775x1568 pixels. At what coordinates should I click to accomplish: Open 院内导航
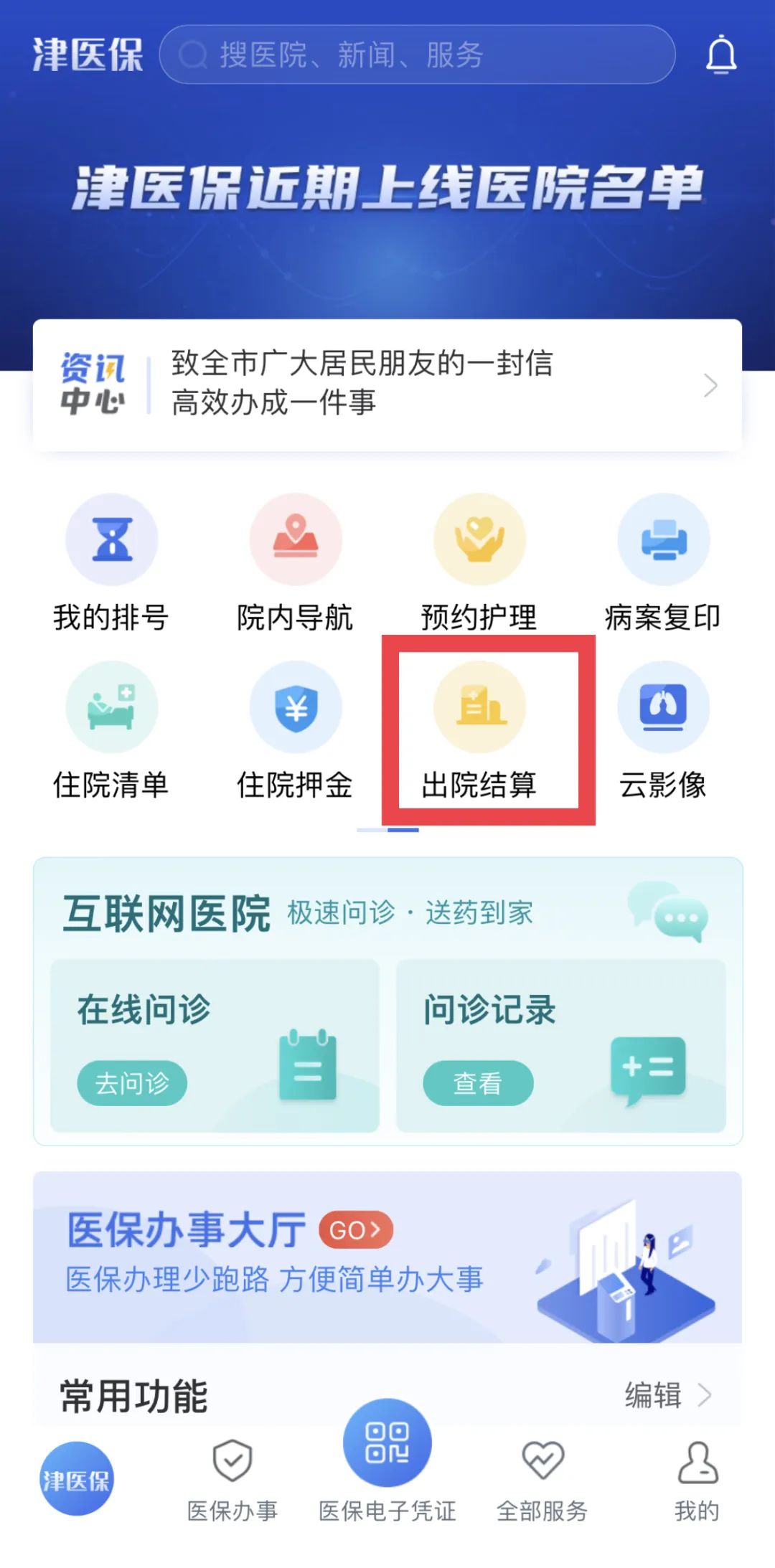[x=295, y=563]
